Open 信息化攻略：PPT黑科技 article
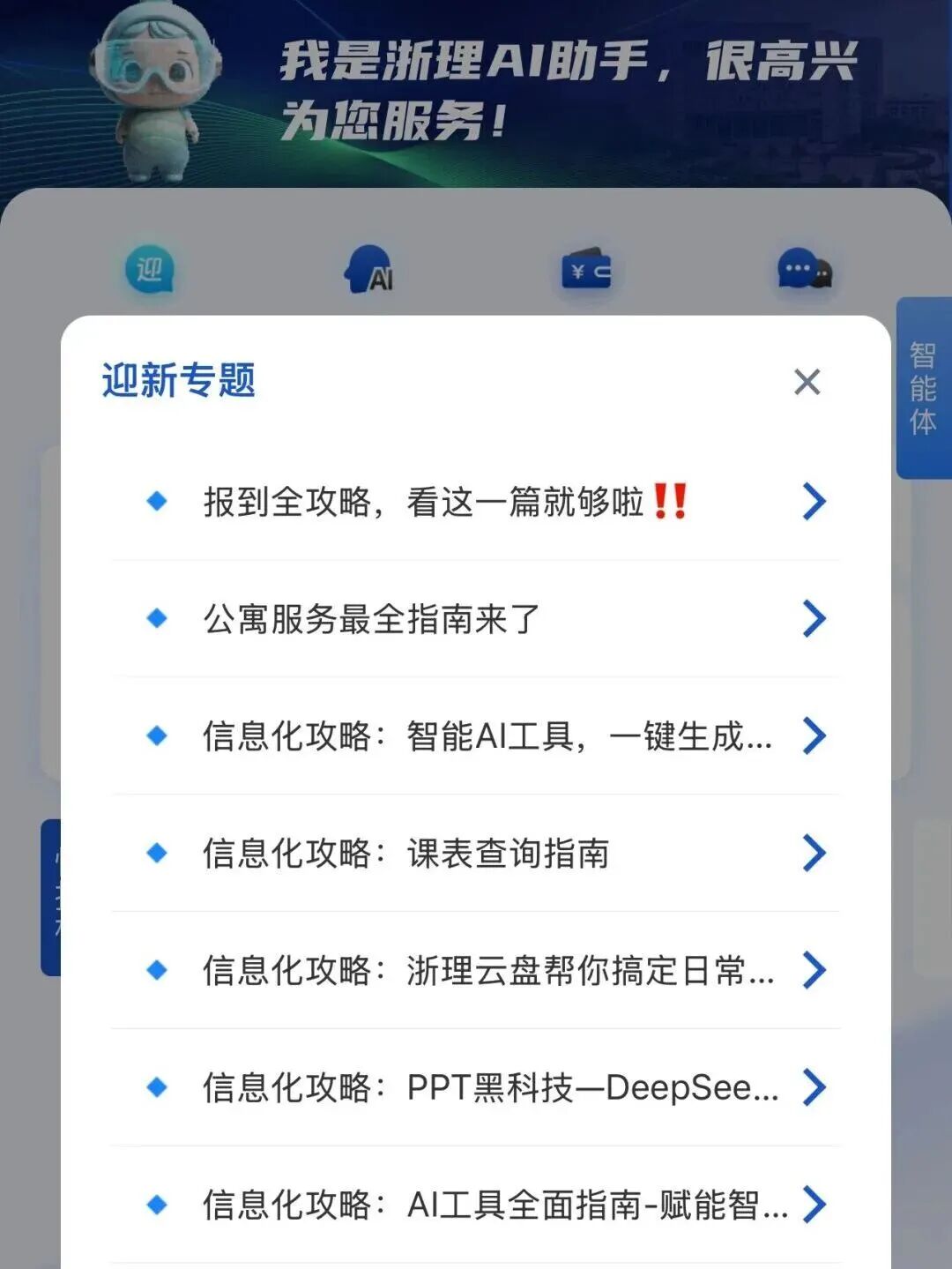The height and width of the screenshot is (1269, 952). click(476, 1087)
